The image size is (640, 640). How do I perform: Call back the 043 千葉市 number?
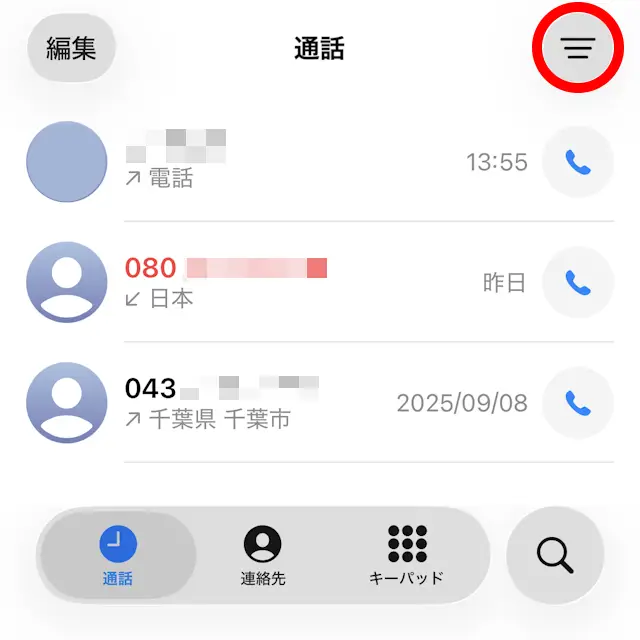coord(577,402)
